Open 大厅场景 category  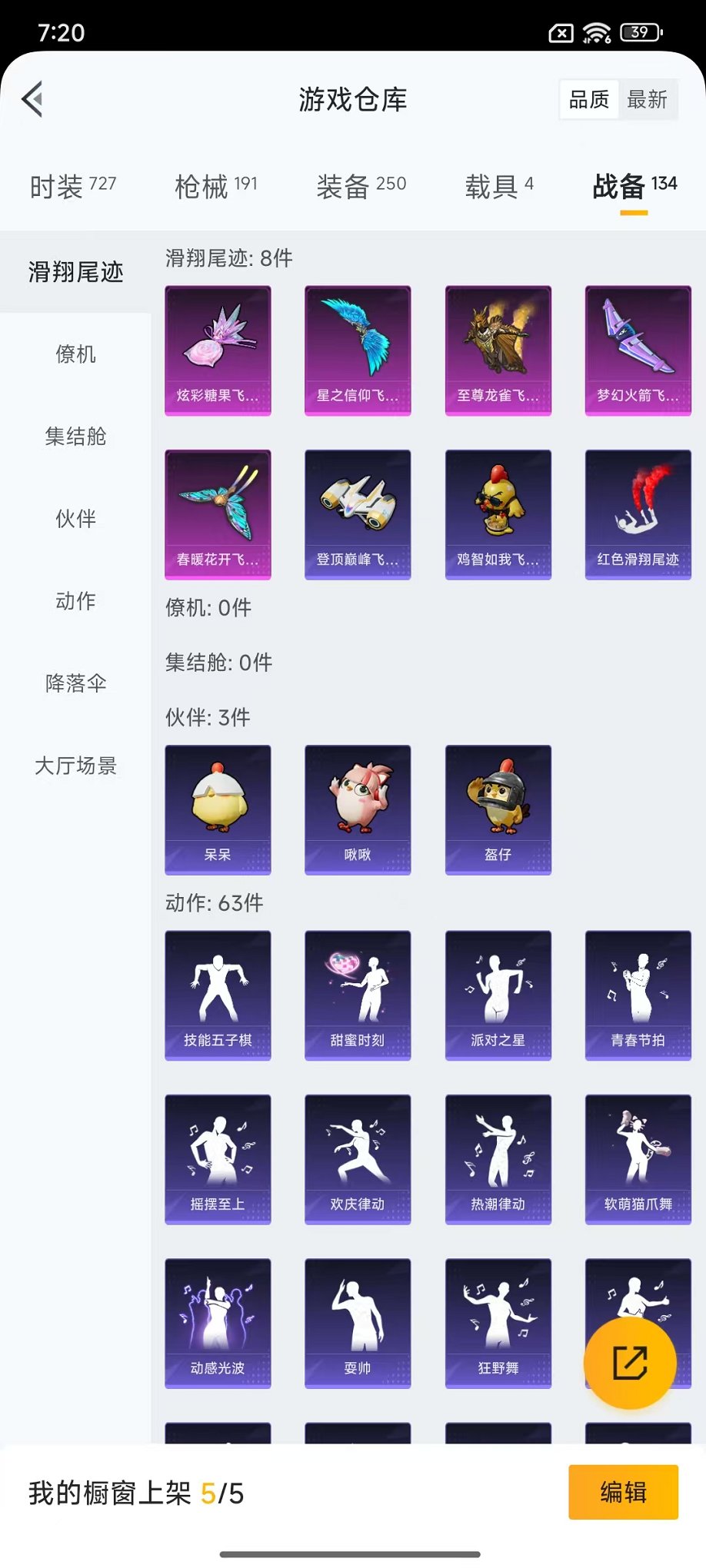click(x=75, y=766)
